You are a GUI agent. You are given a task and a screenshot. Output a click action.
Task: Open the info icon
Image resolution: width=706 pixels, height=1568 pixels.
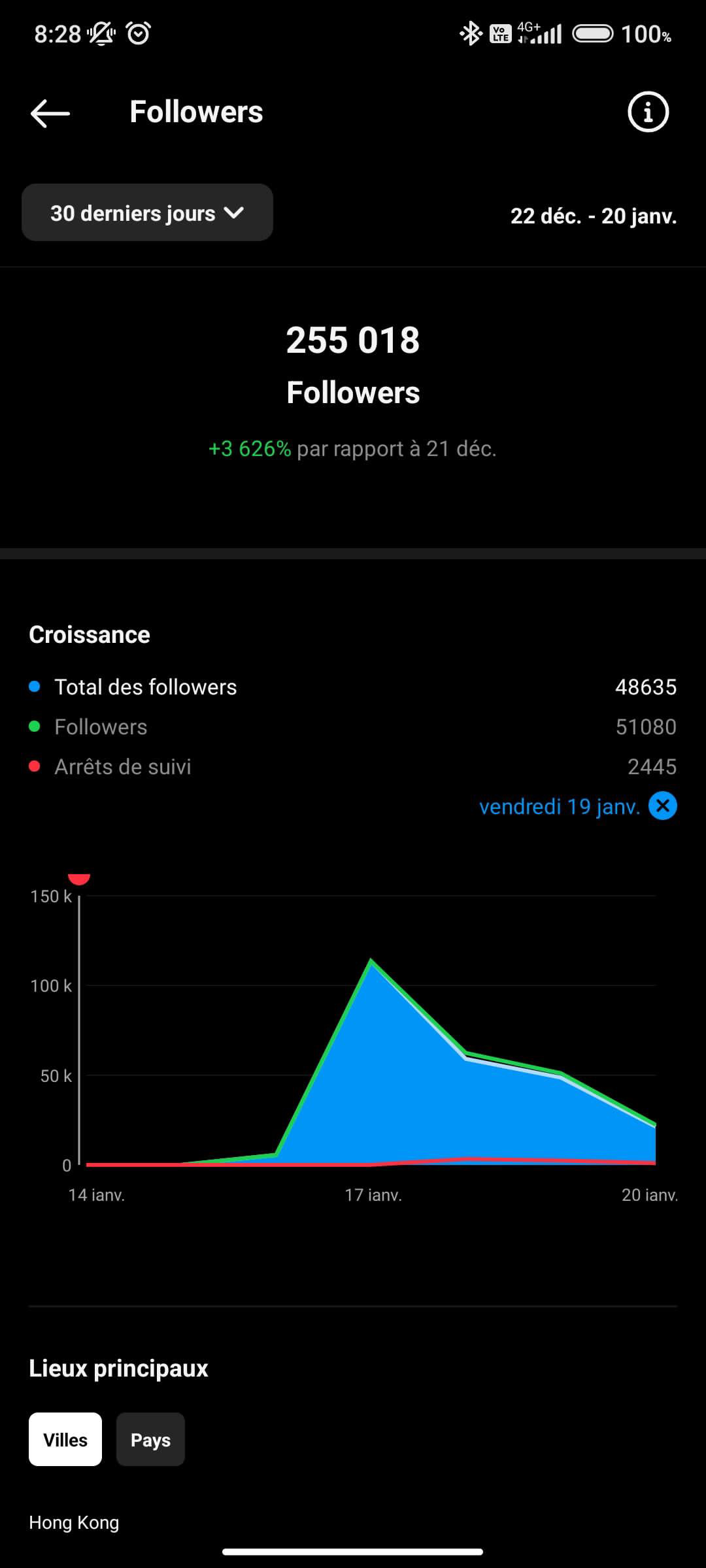[x=648, y=112]
